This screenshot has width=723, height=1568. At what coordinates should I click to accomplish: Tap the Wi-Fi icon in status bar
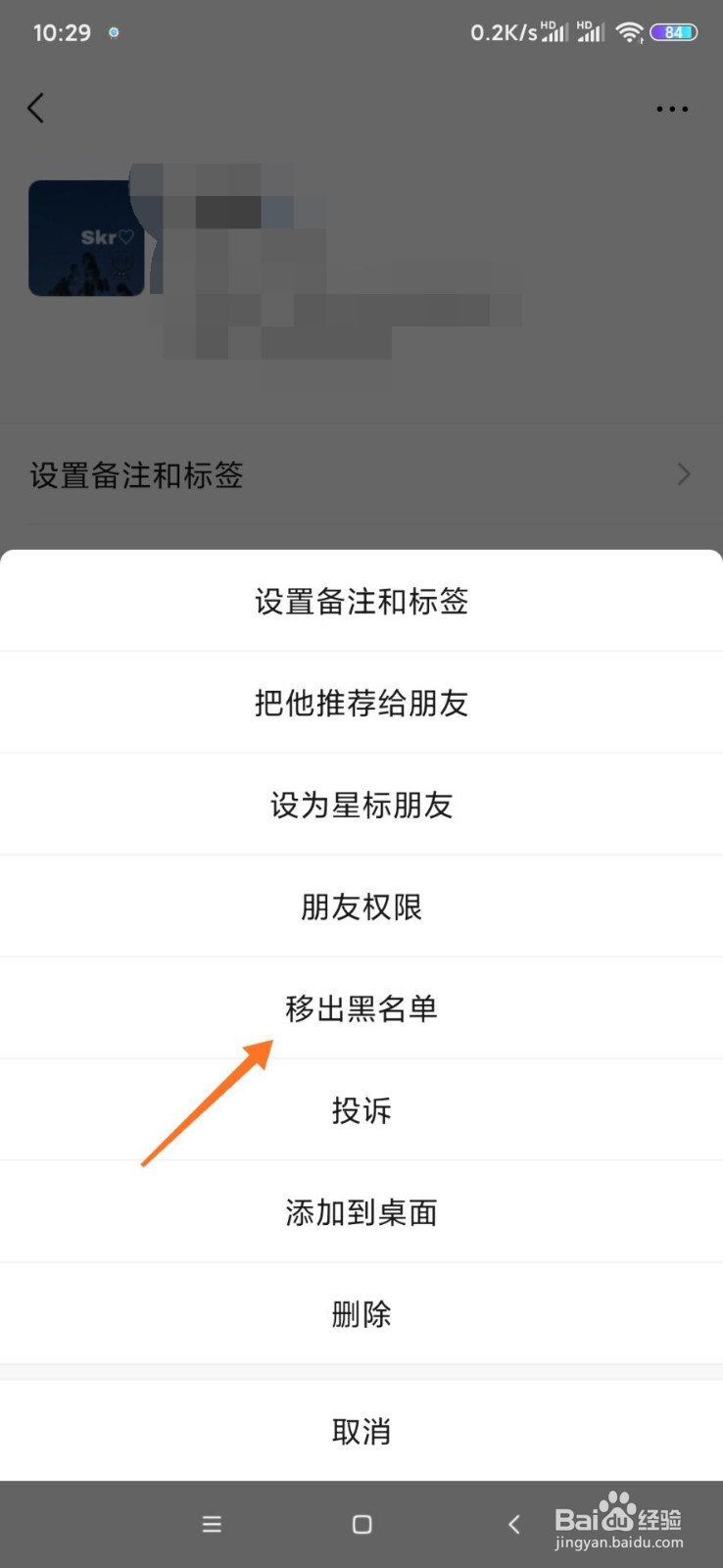630,32
